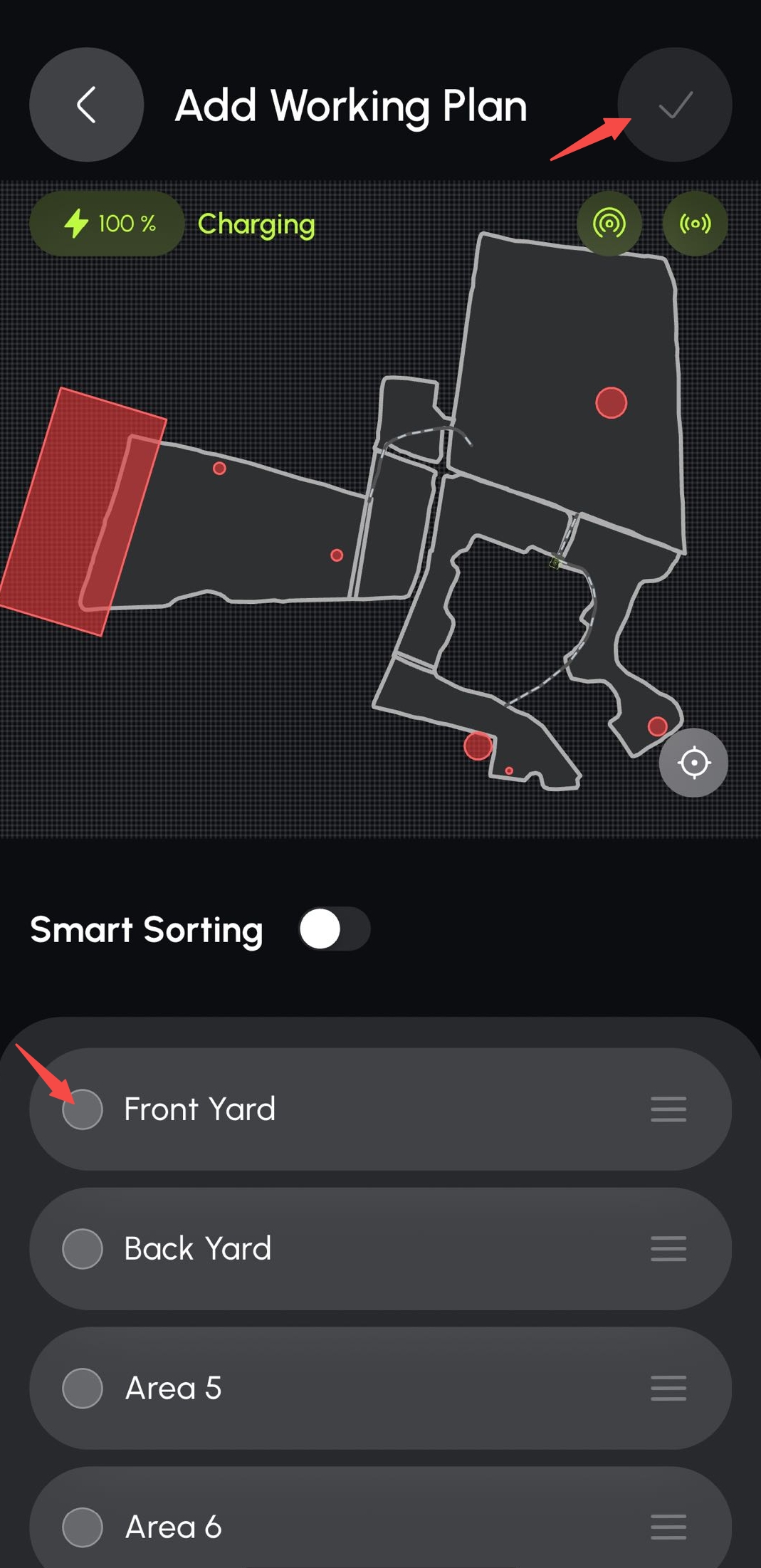Tap the reorder handle for Back Yard

[668, 1248]
